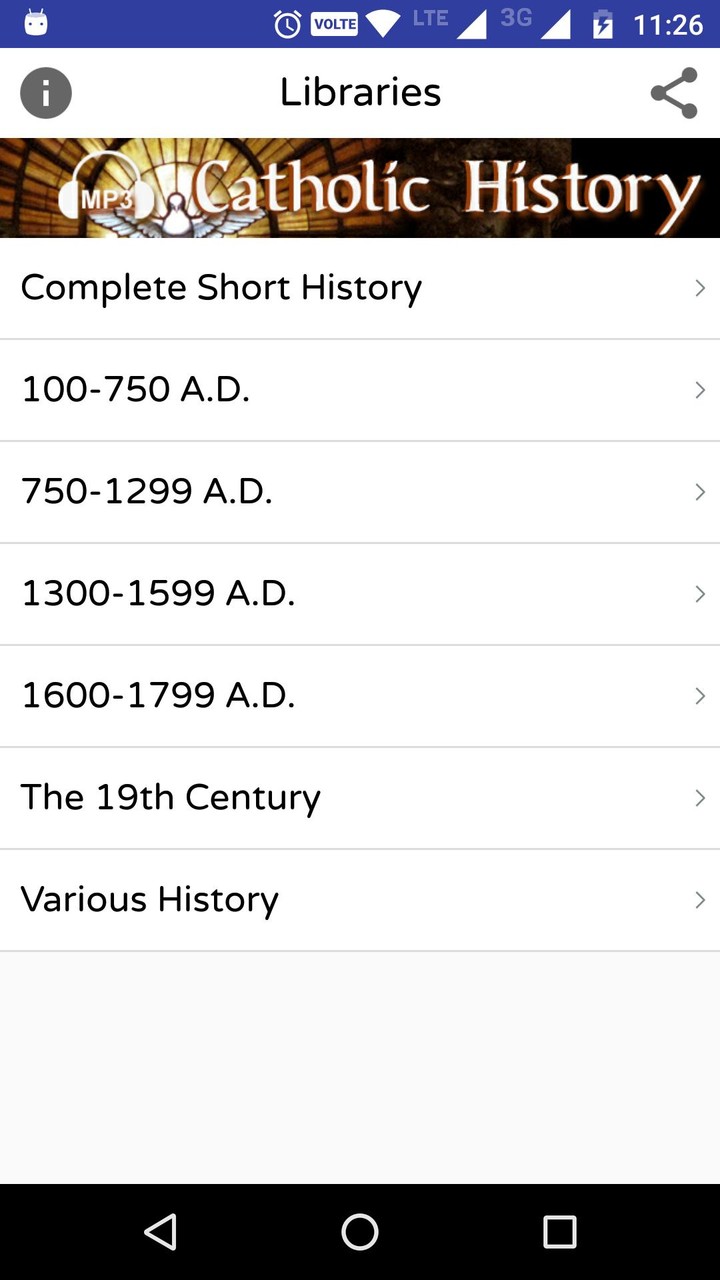Expand the Various History section
The height and width of the screenshot is (1280, 720).
(360, 899)
